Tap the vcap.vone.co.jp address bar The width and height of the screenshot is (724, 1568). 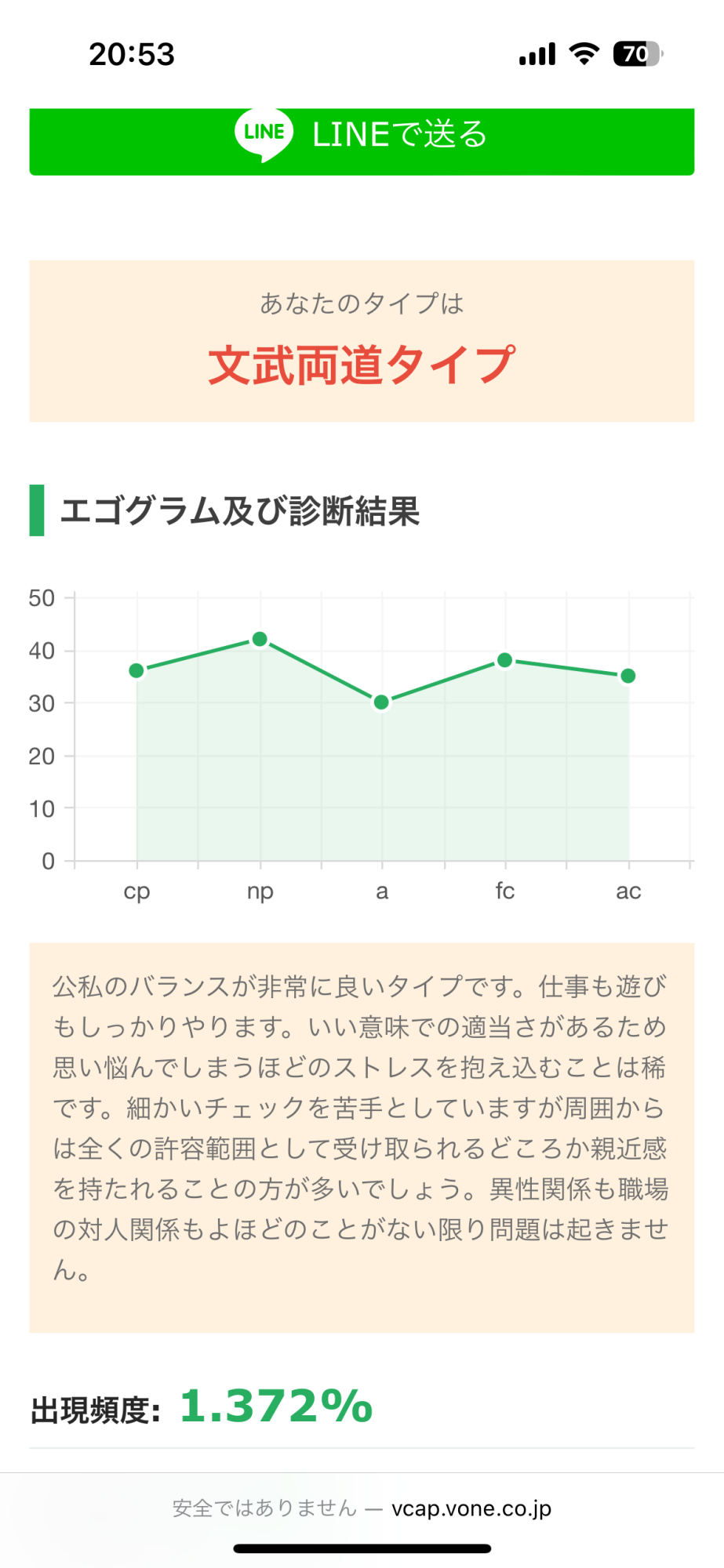click(362, 1508)
